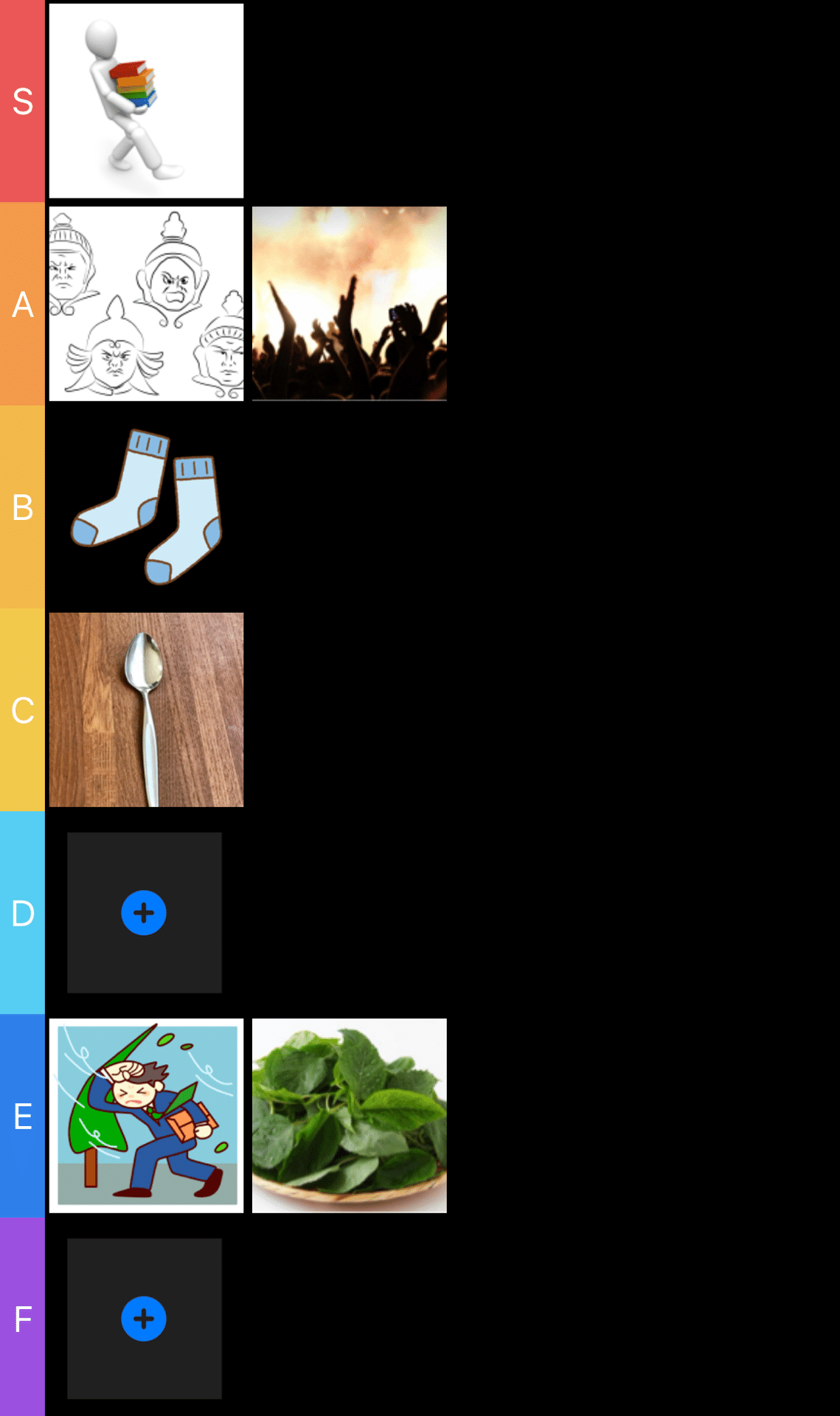840x1416 pixels.
Task: Add an item to the F tier
Action: [144, 1319]
